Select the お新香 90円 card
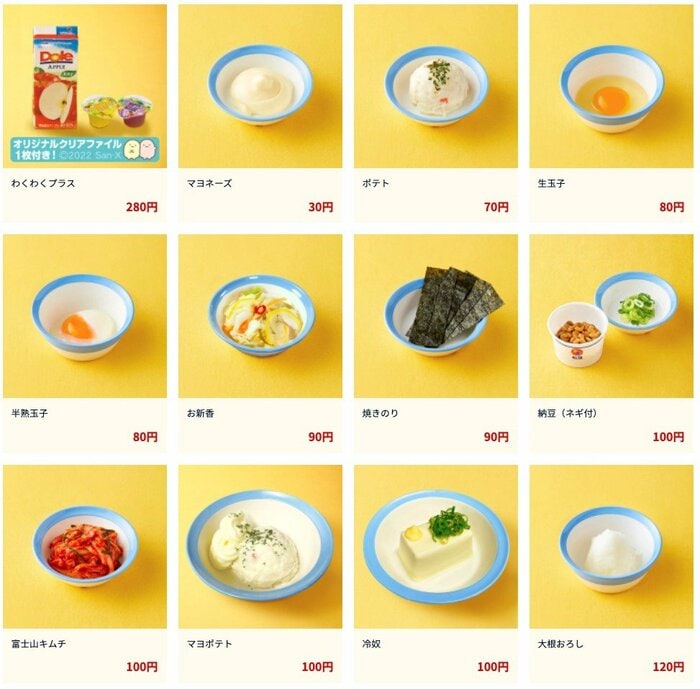Viewport: 700px width, 689px height. tap(260, 317)
